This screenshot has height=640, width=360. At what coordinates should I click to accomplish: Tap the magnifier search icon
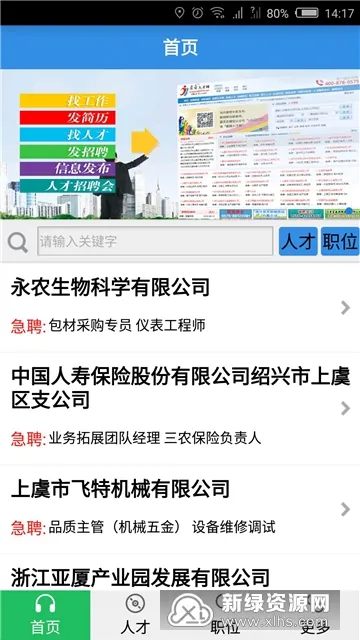coord(18,242)
